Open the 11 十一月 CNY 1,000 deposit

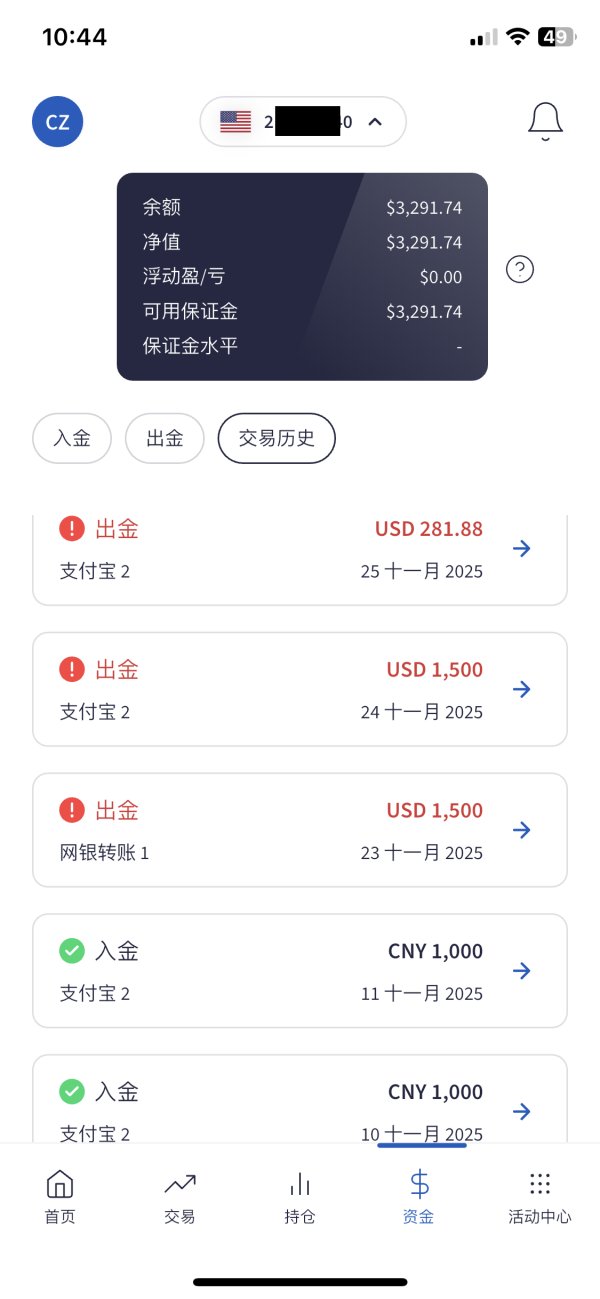(300, 971)
